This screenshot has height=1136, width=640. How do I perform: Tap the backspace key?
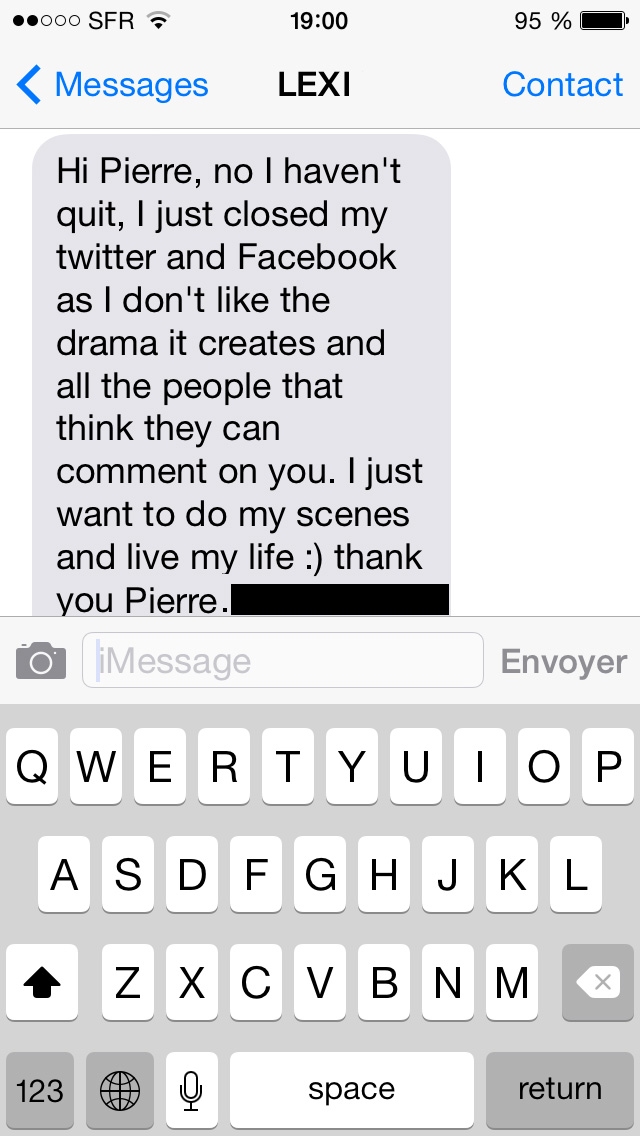(x=598, y=983)
